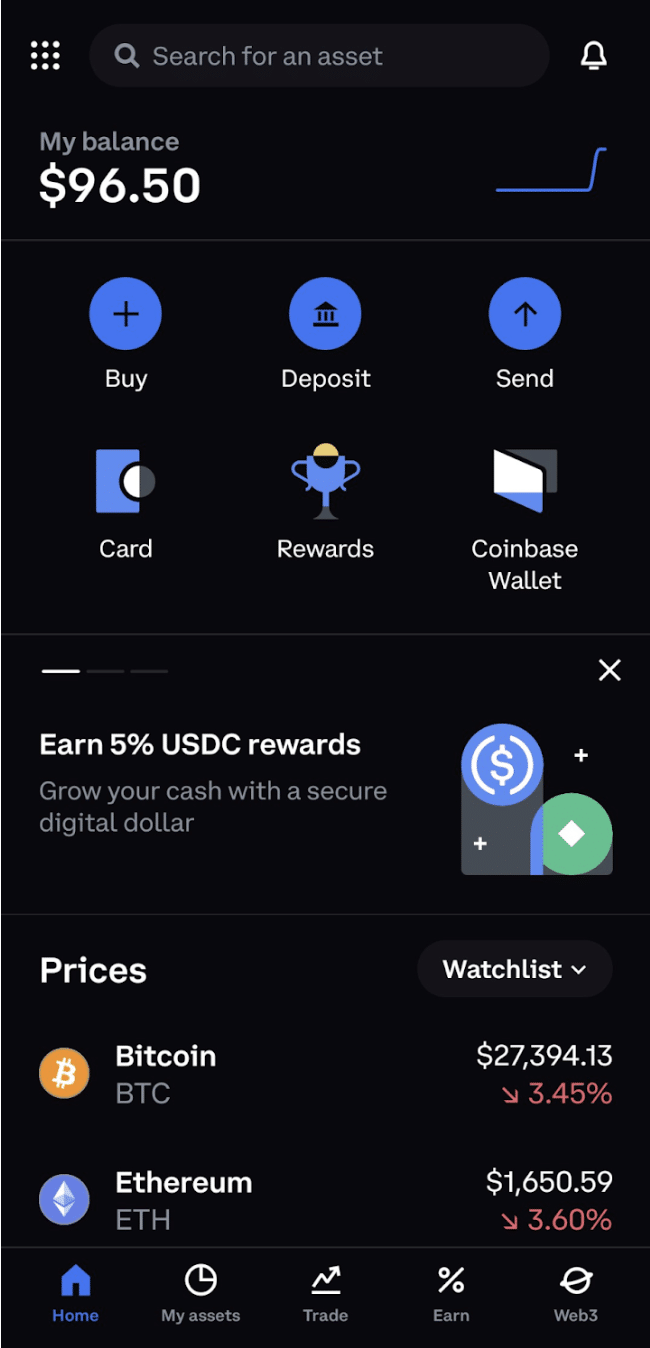Expand the Watchlist dropdown
650x1348 pixels.
pyautogui.click(x=515, y=969)
